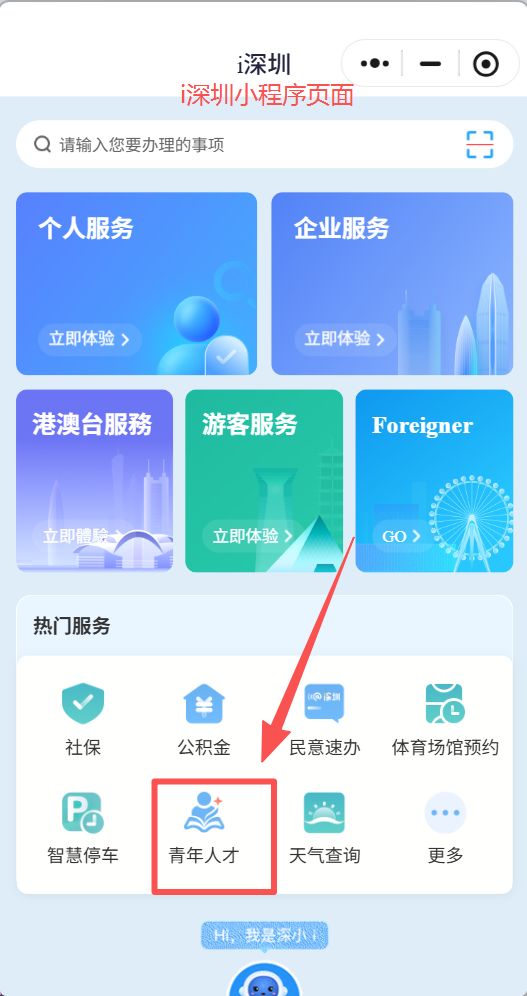The image size is (527, 996).
Task: Open the 港澳台服務 card
Action: coord(94,481)
